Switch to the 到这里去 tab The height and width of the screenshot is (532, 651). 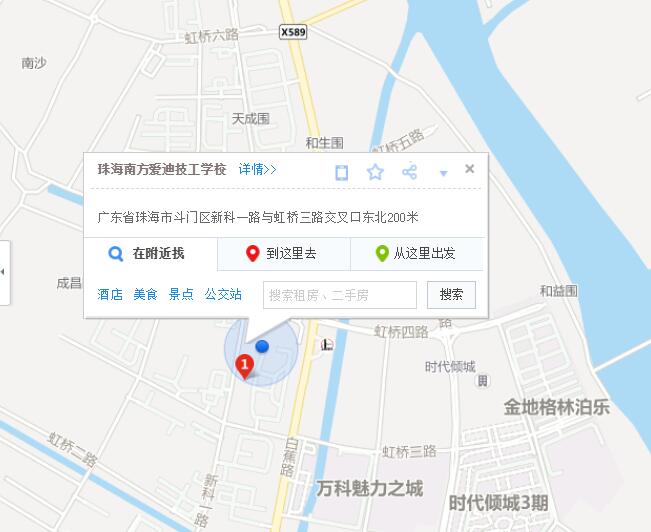click(x=283, y=254)
